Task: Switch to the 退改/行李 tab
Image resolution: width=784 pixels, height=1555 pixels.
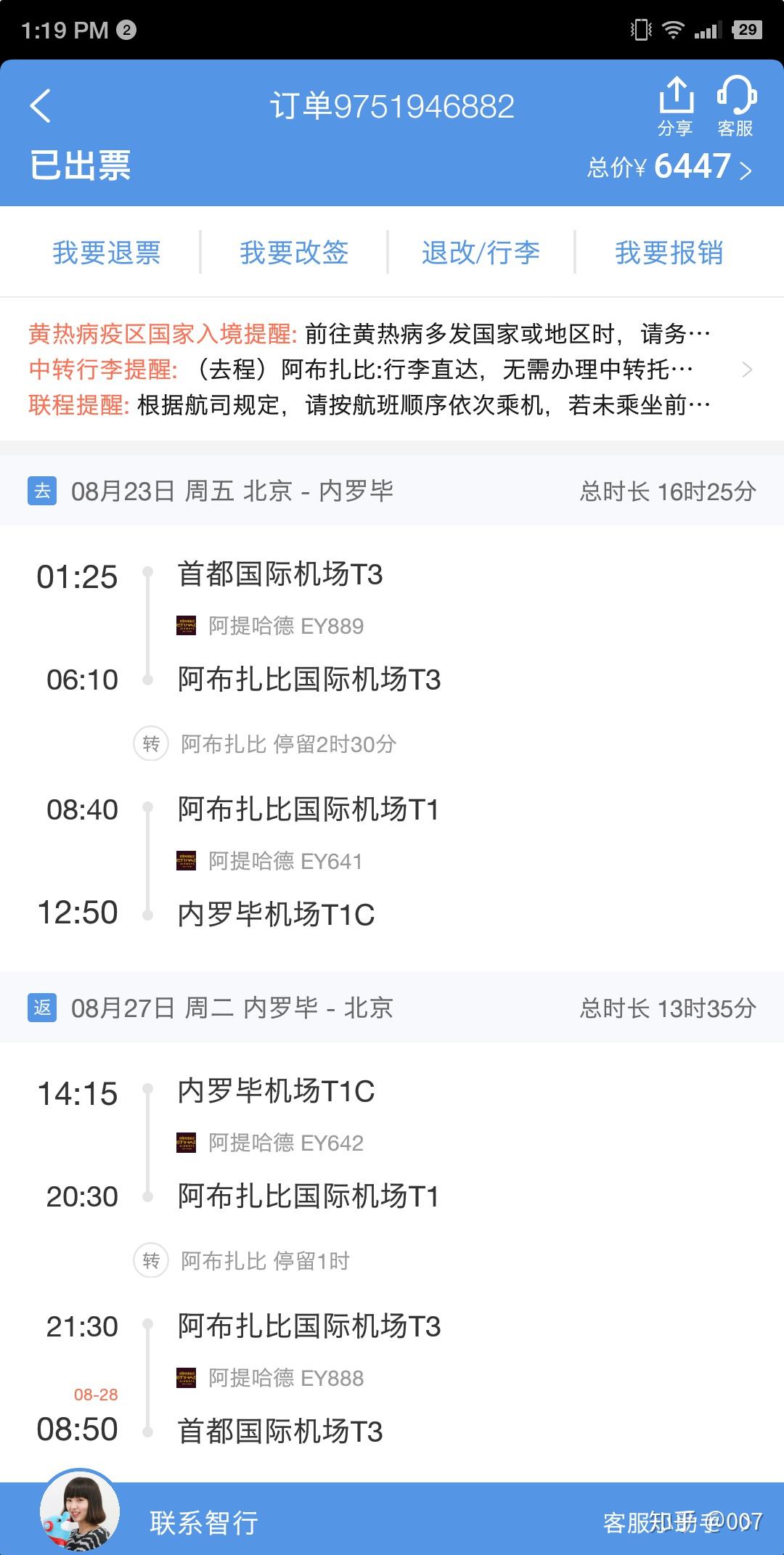Action: [x=480, y=253]
